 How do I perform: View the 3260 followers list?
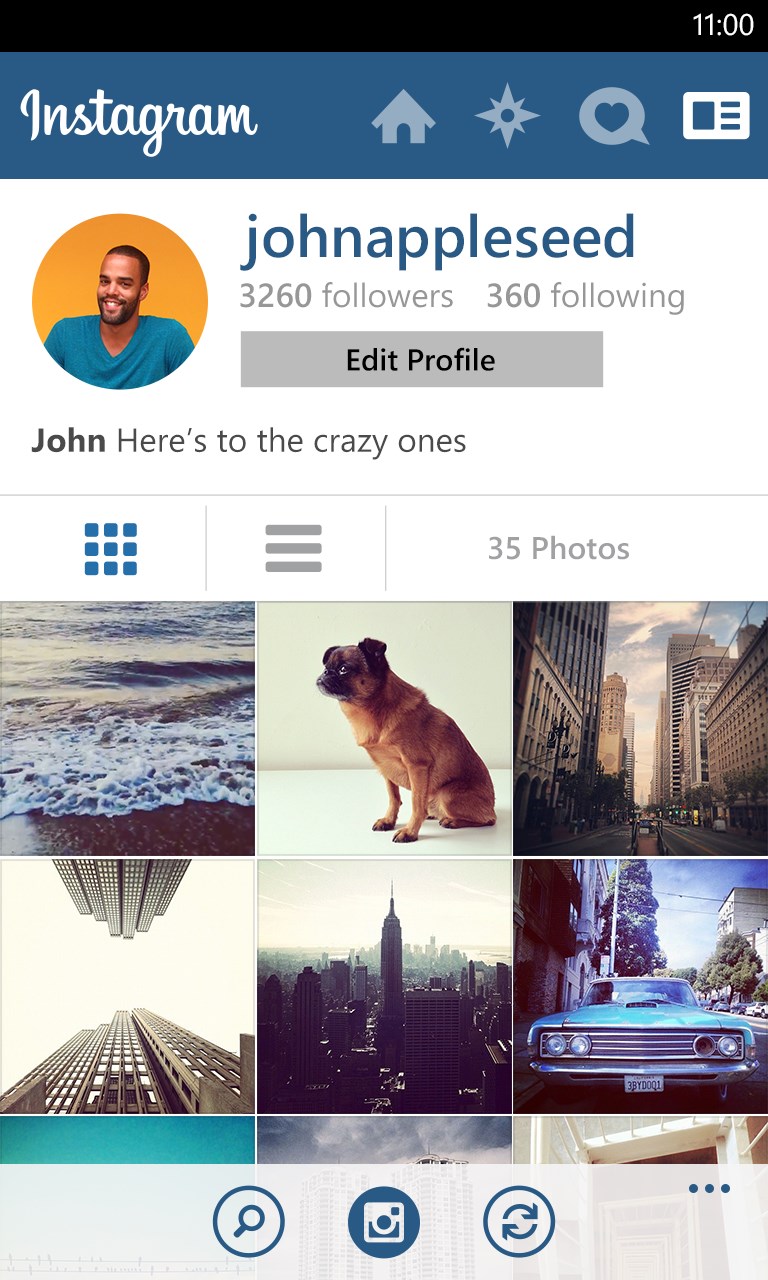[x=346, y=296]
